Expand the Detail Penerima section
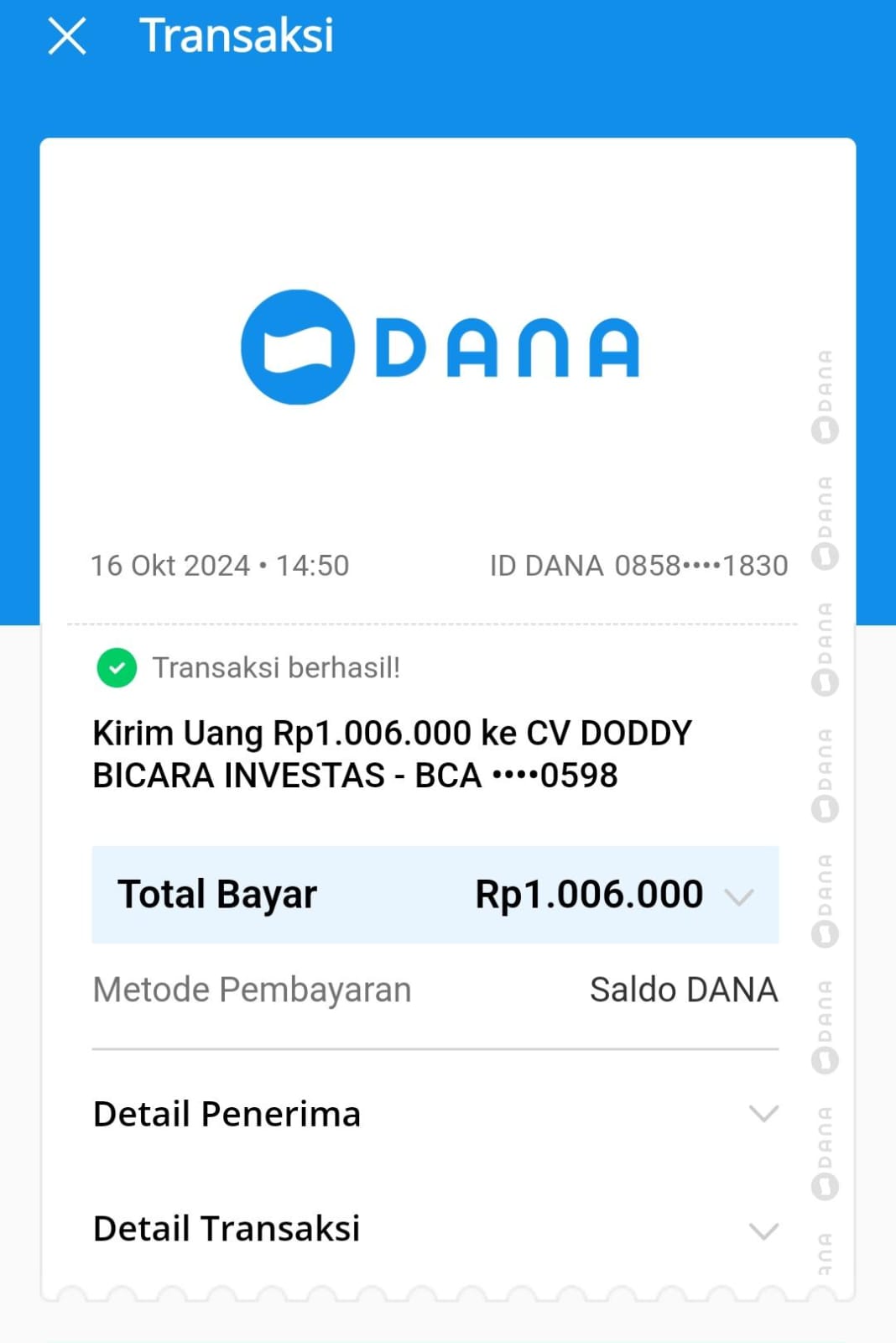896x1343 pixels. pos(763,1114)
